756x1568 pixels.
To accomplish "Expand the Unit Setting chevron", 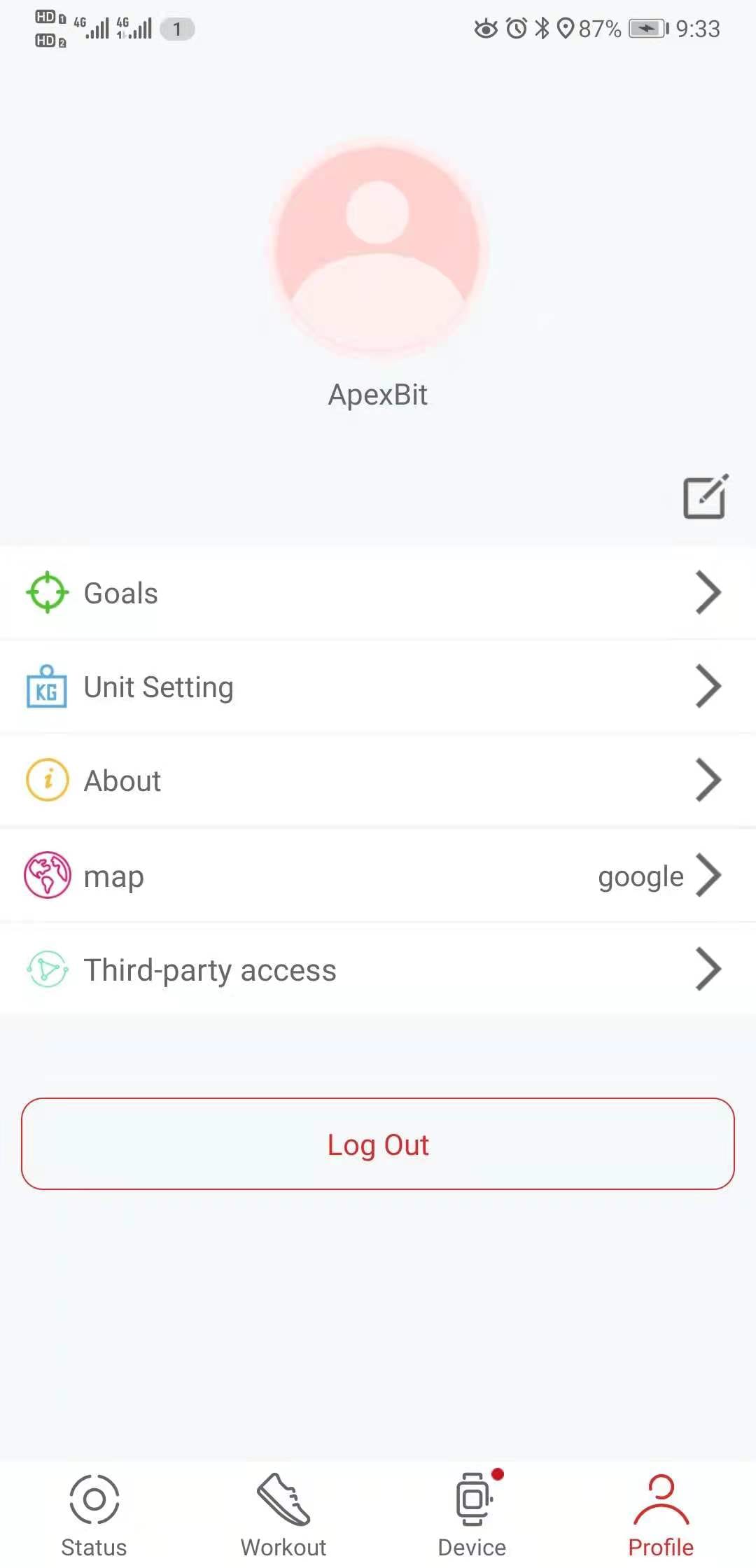I will [x=709, y=687].
